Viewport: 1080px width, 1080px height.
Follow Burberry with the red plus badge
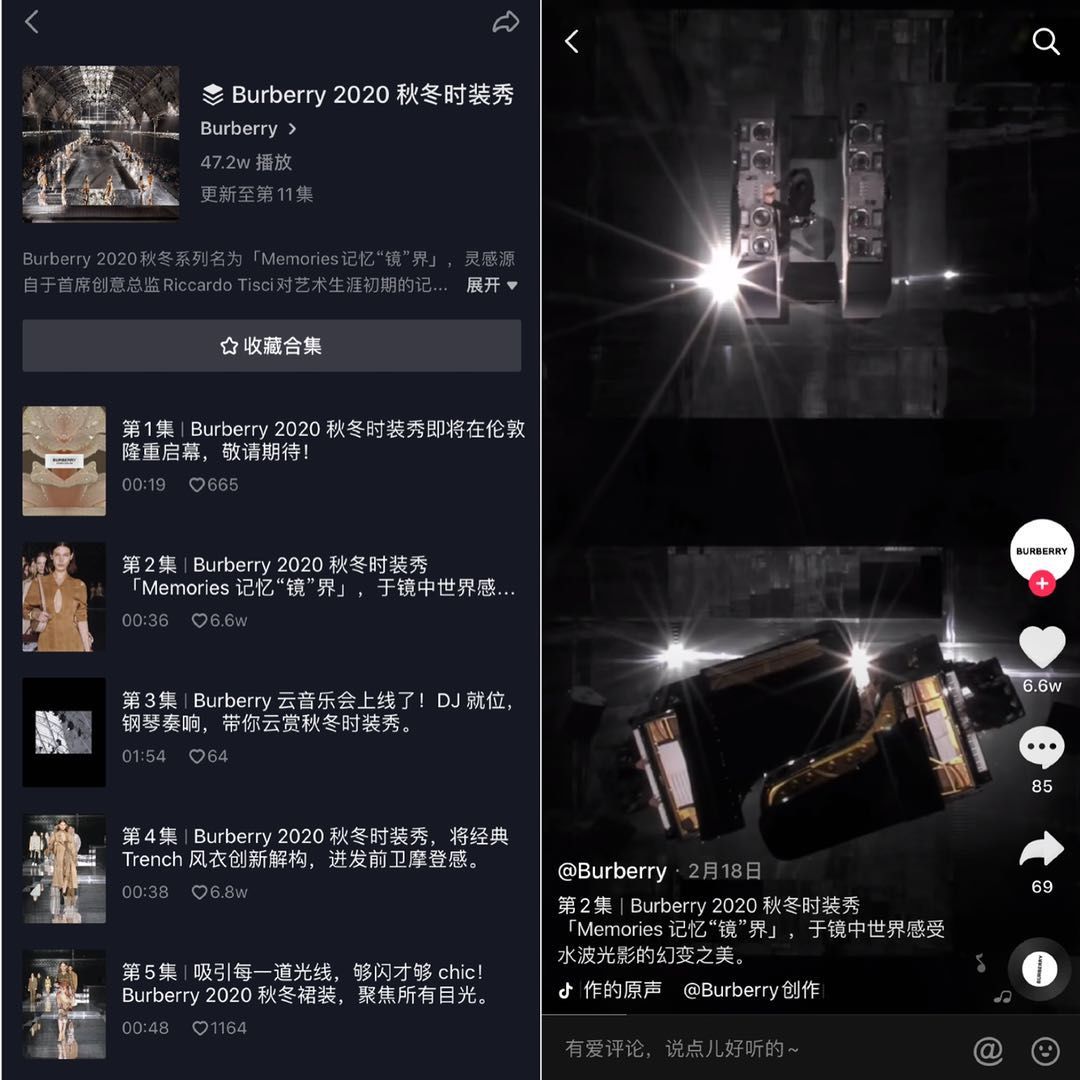pyautogui.click(x=1042, y=584)
